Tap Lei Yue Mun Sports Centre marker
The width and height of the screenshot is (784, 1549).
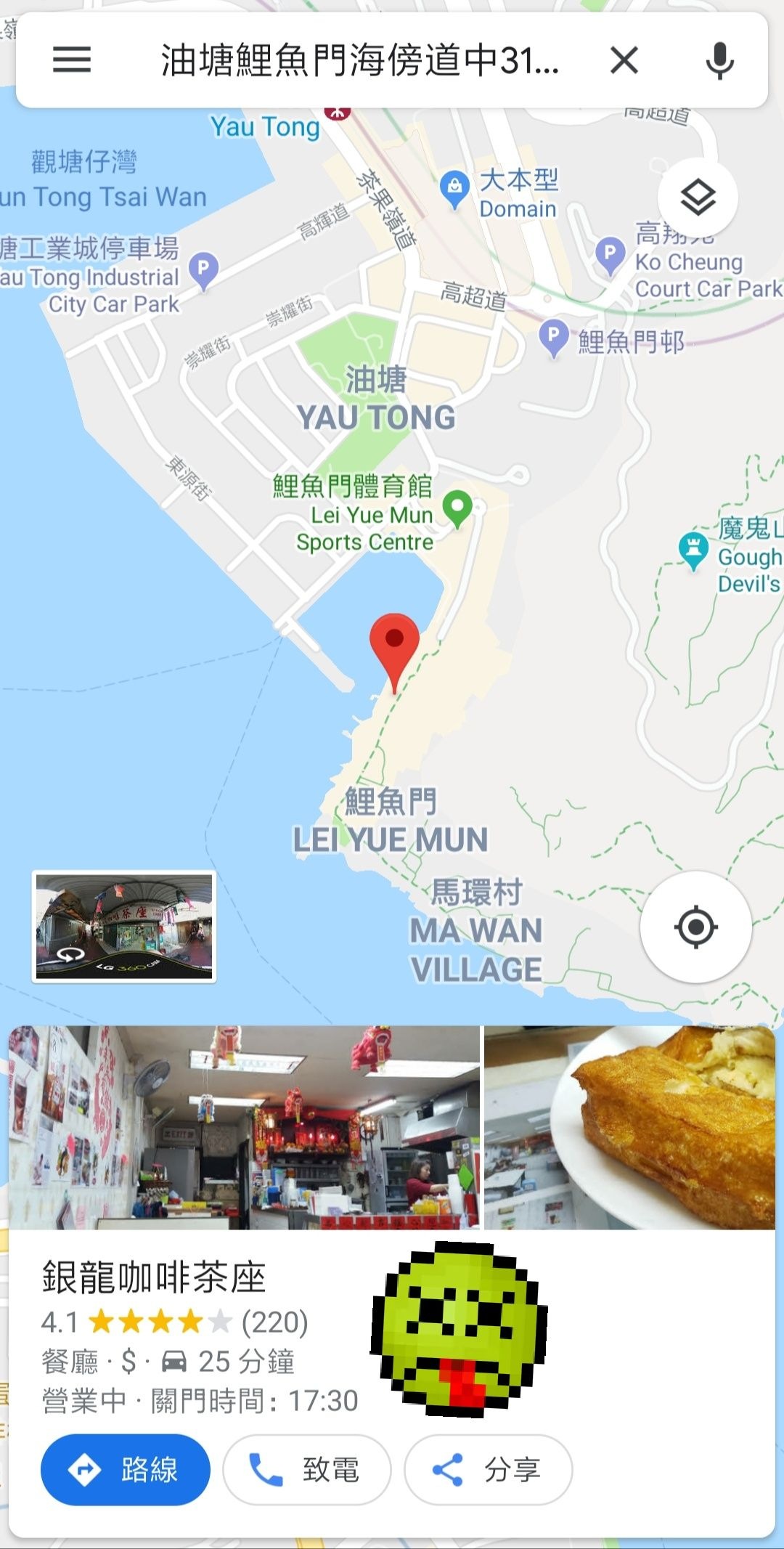coord(457,508)
